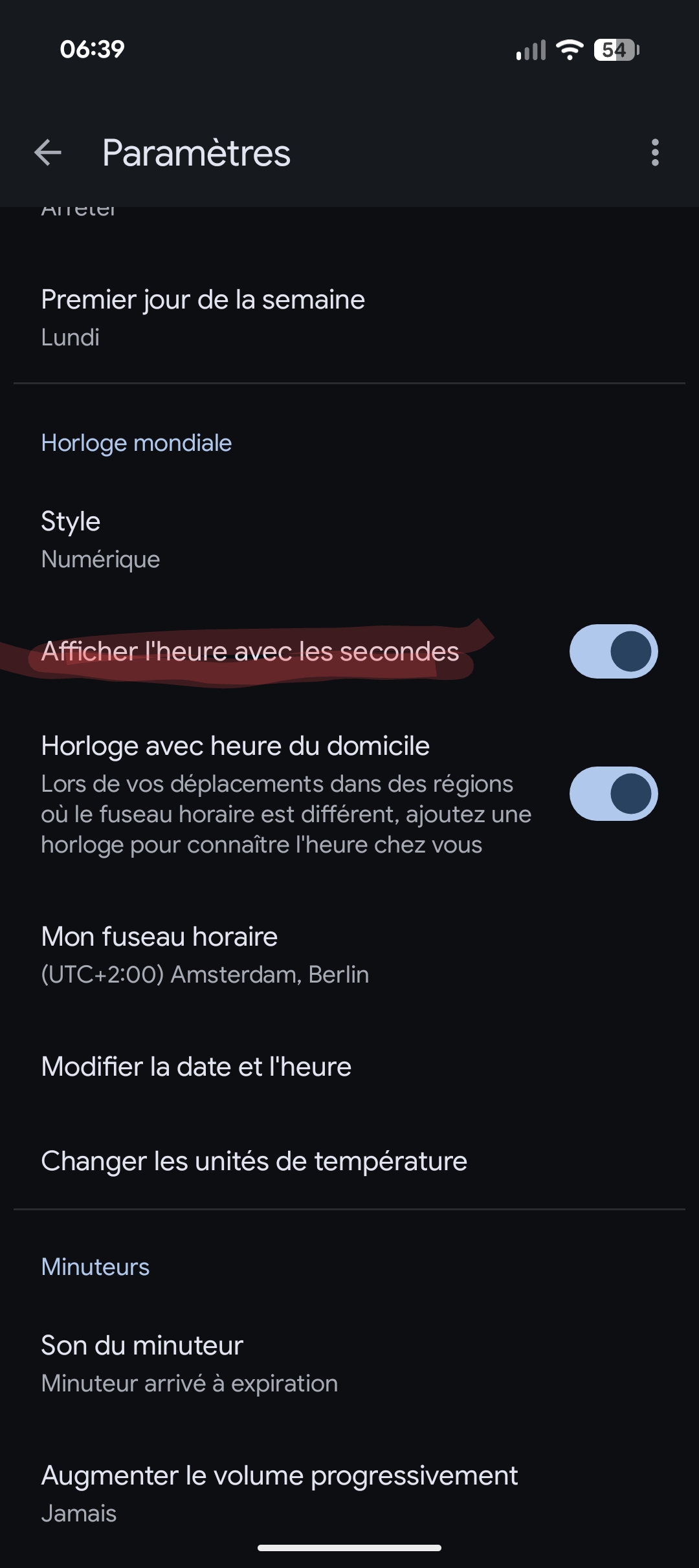Image resolution: width=699 pixels, height=1568 pixels.
Task: Open Mon fuseau horaire setting
Action: [349, 955]
